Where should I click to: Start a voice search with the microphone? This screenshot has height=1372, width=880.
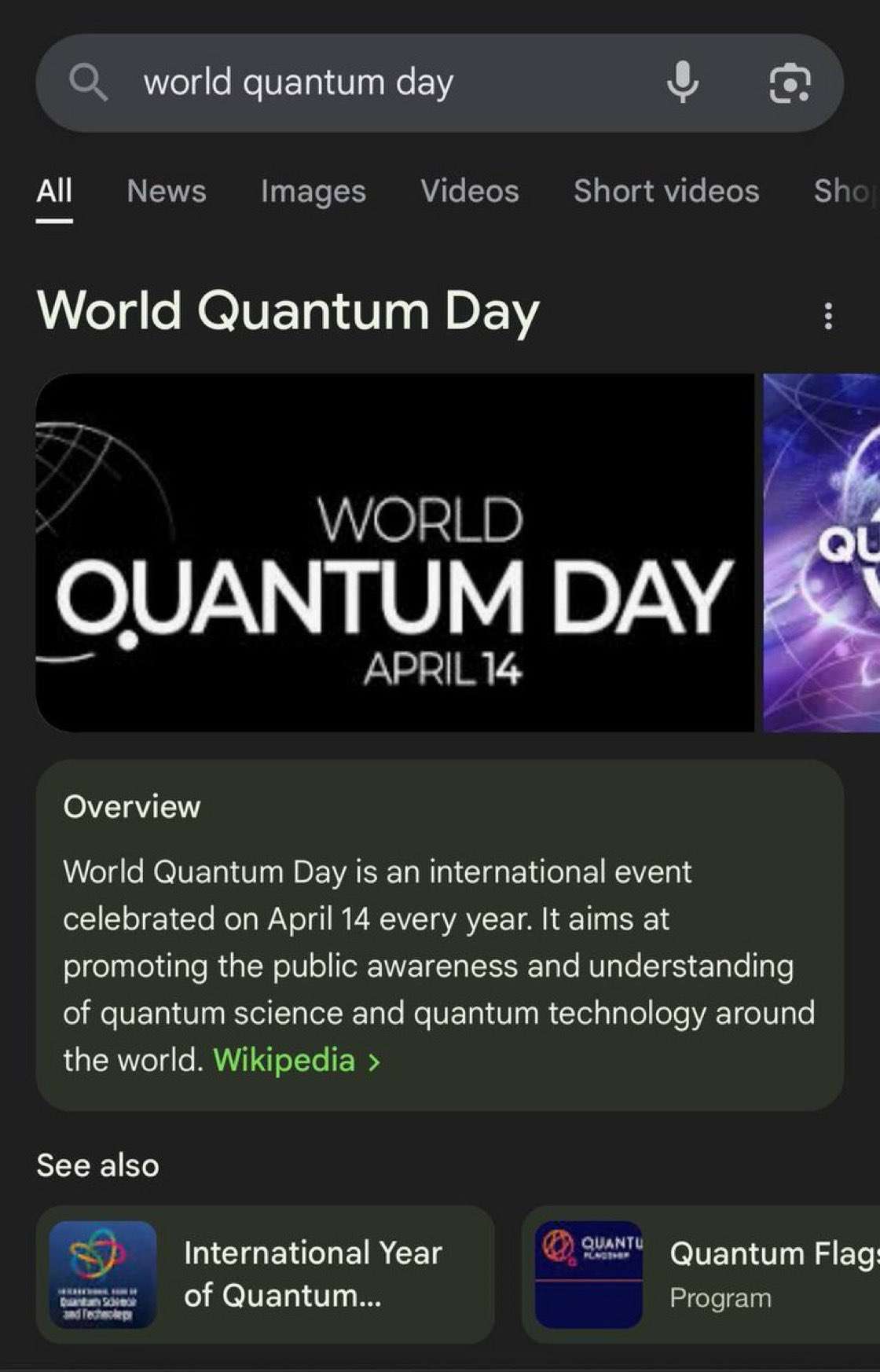[682, 83]
